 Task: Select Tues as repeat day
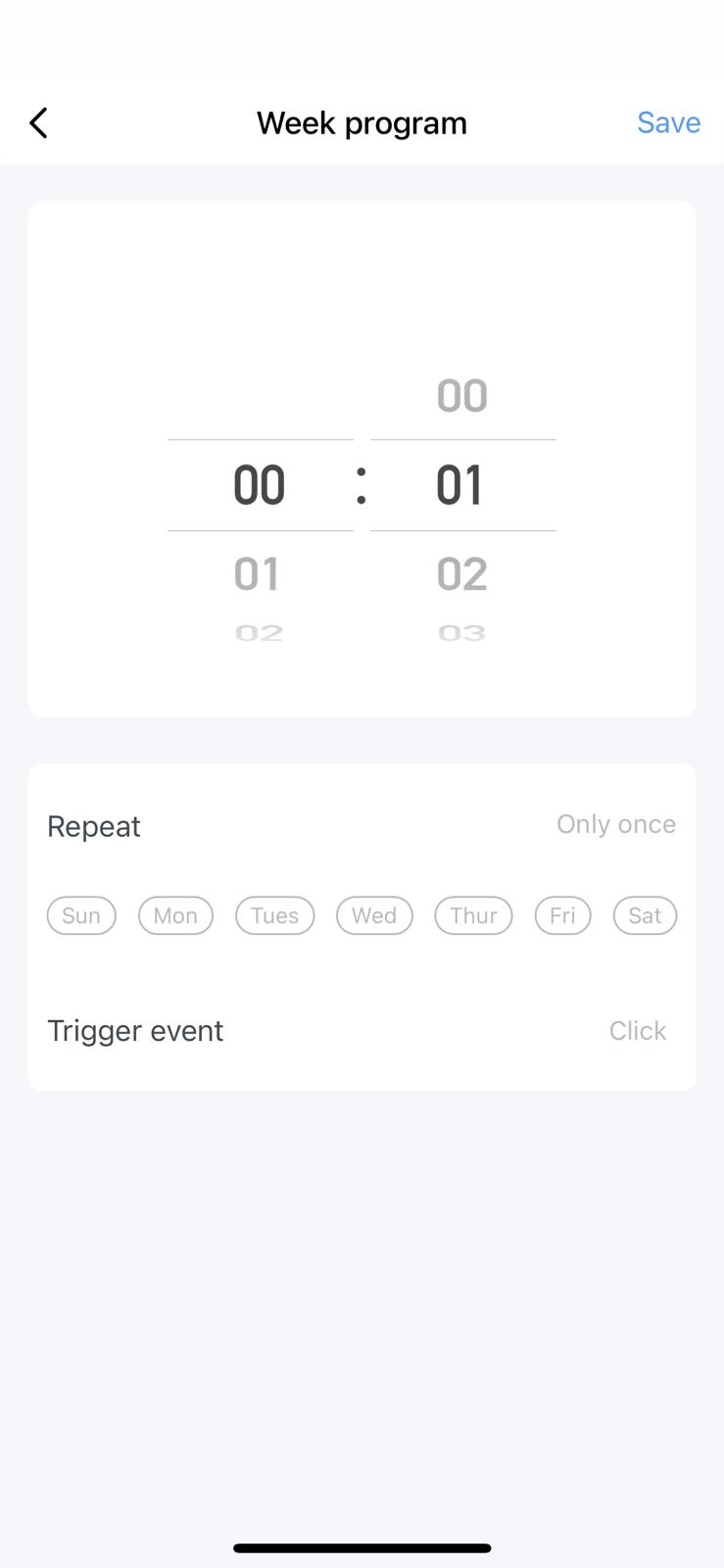274,915
